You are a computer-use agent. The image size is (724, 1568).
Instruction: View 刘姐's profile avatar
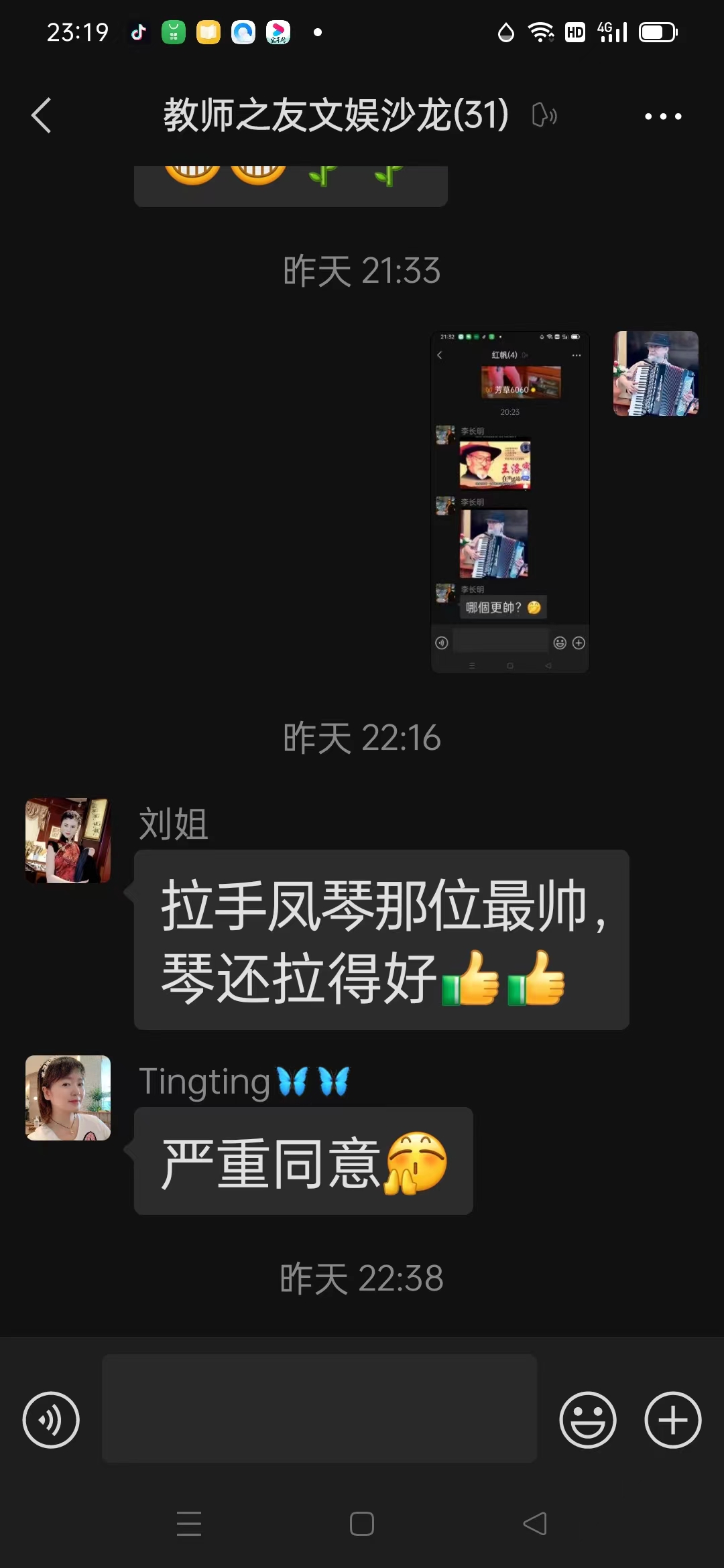[68, 840]
